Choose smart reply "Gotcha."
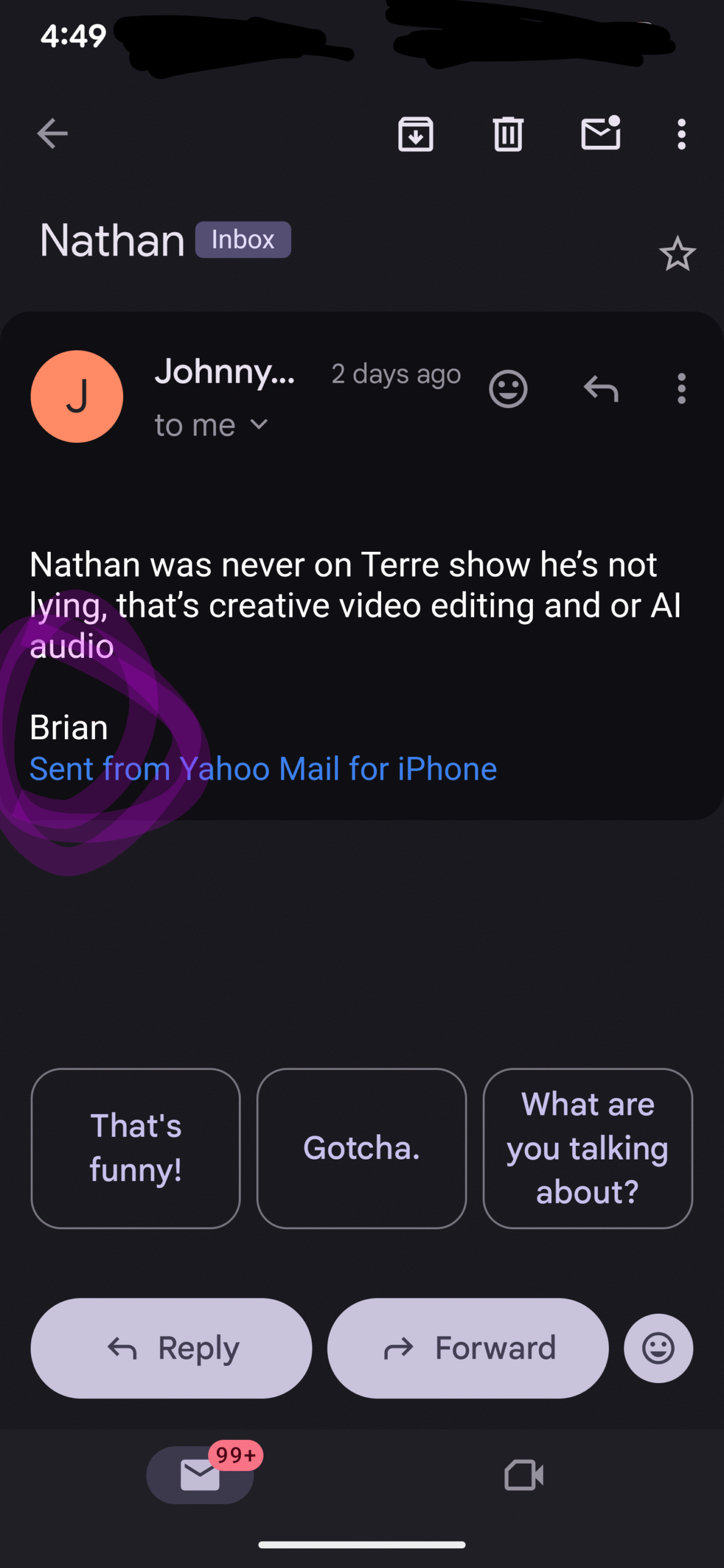 361,1148
